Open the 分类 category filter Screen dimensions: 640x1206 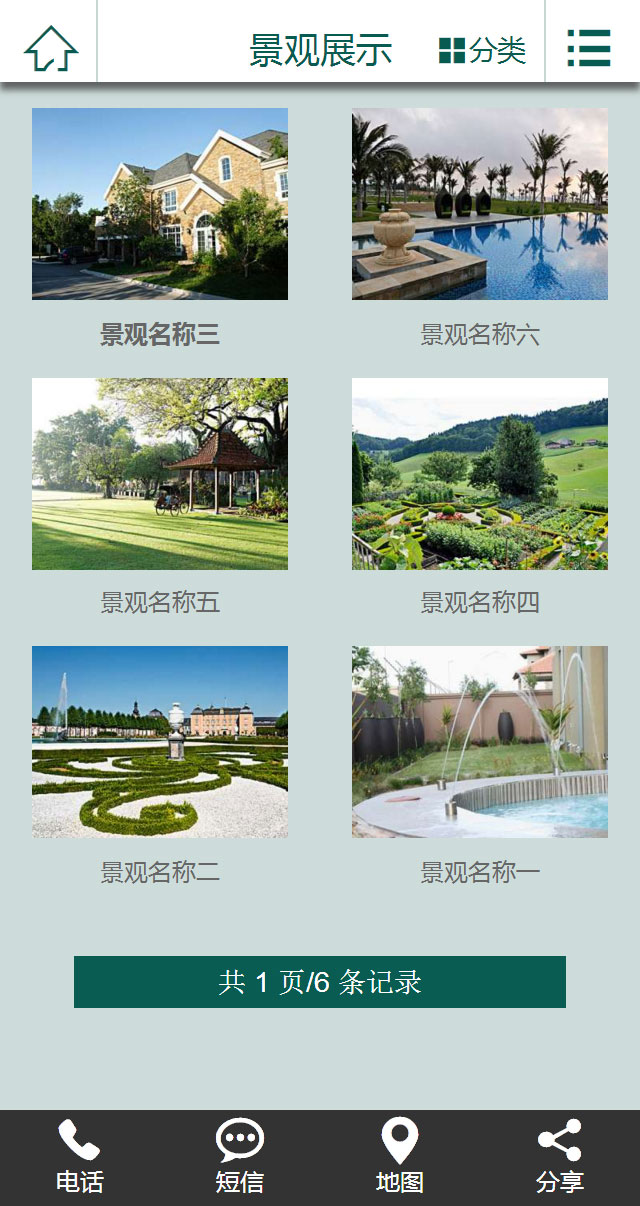pos(483,49)
